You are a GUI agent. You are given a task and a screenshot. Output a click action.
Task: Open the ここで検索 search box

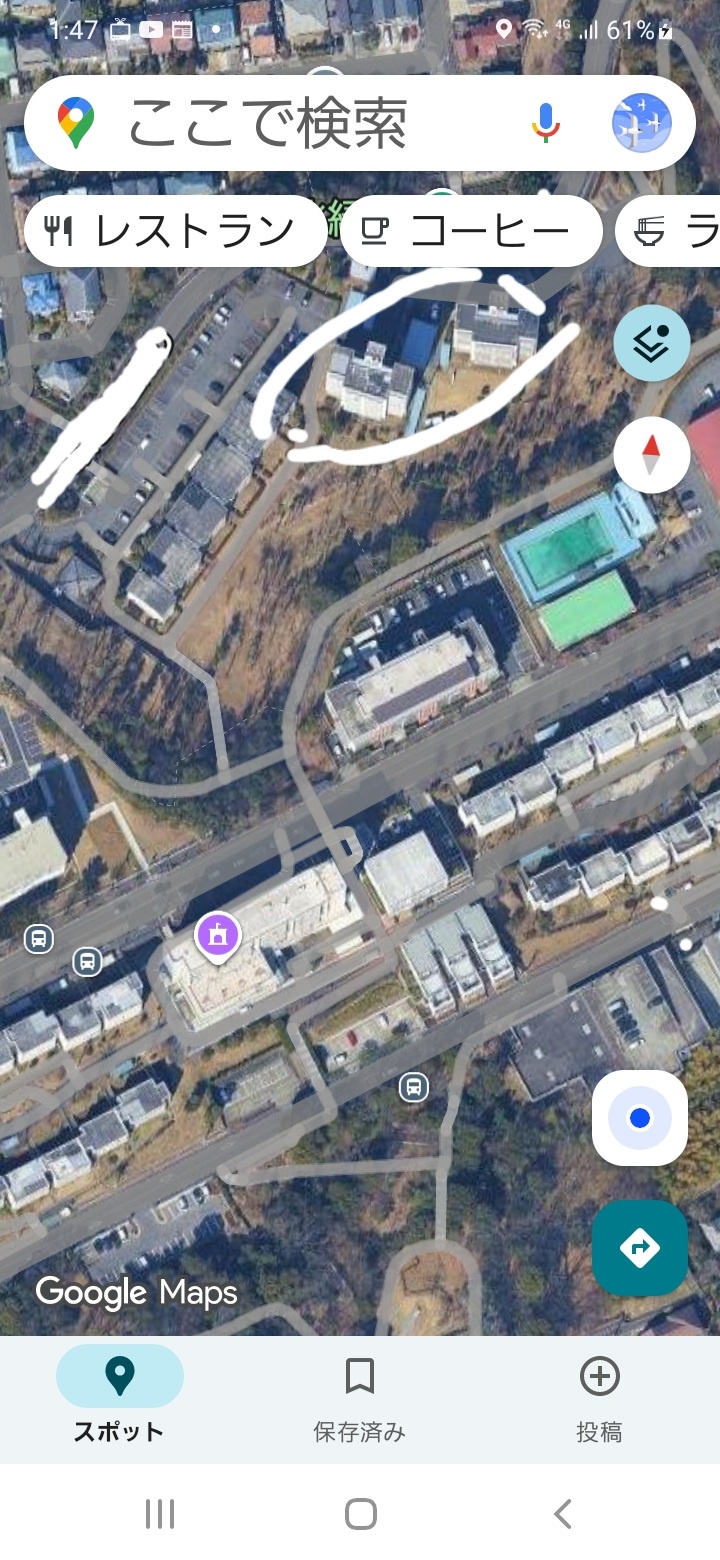pyautogui.click(x=300, y=124)
